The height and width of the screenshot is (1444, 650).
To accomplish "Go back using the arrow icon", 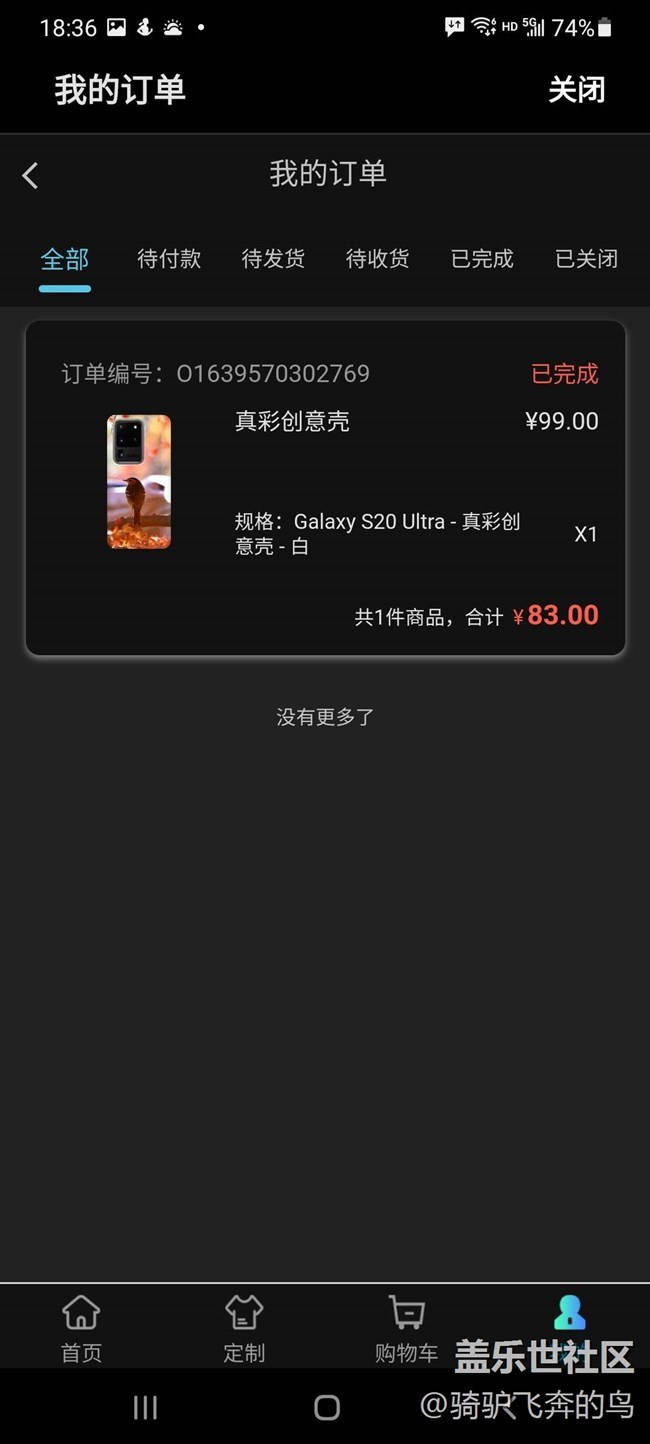I will coord(30,176).
